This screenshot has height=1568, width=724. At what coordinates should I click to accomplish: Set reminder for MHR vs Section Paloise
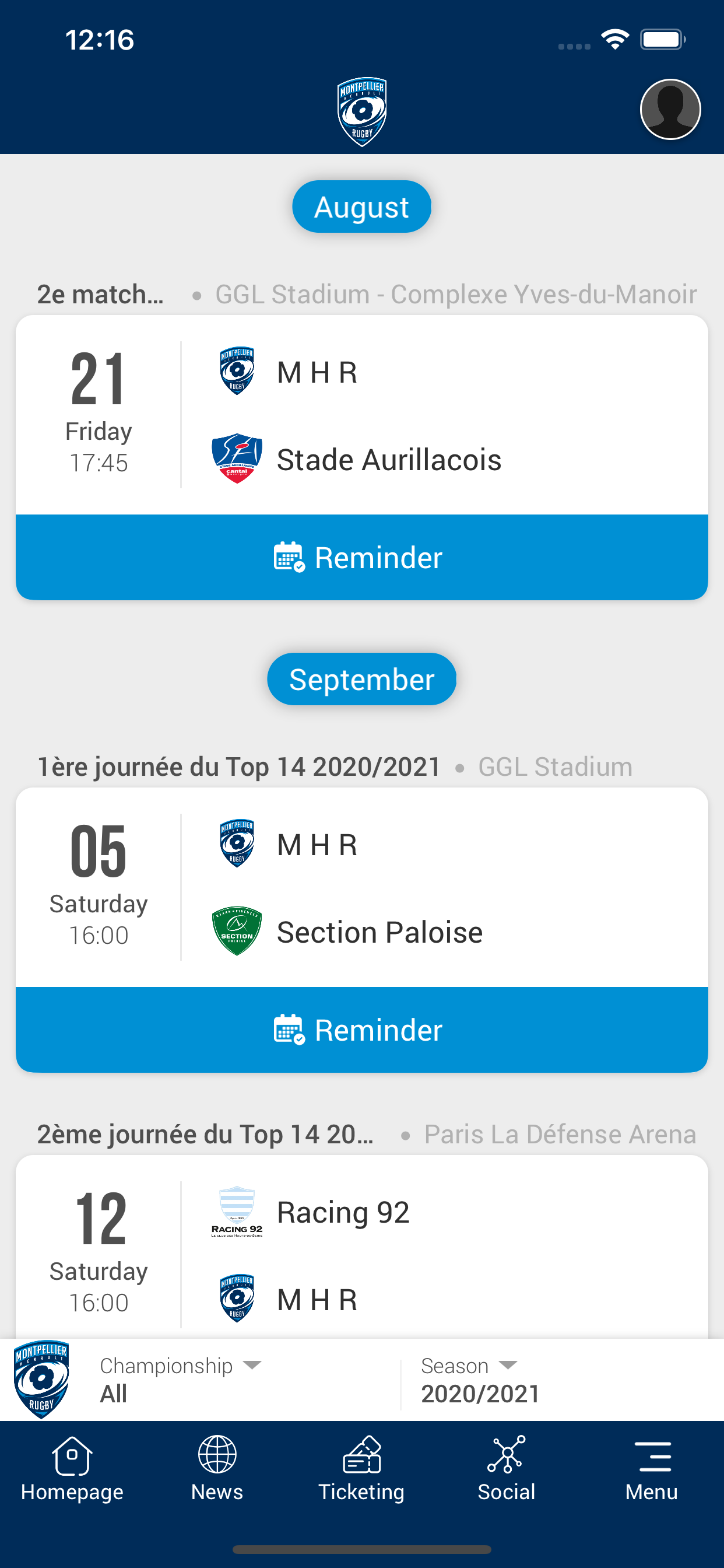(361, 1030)
